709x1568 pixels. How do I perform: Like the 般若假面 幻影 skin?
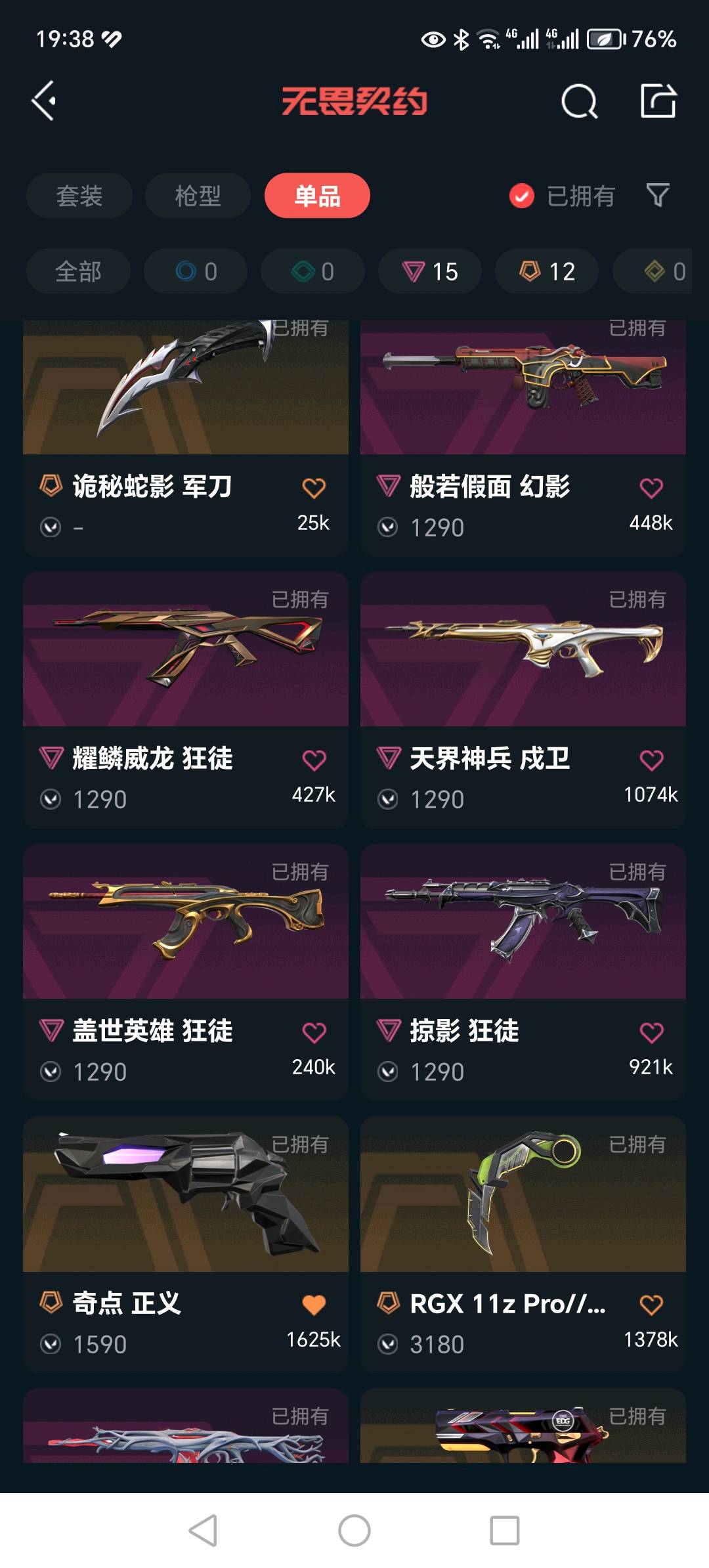point(651,488)
